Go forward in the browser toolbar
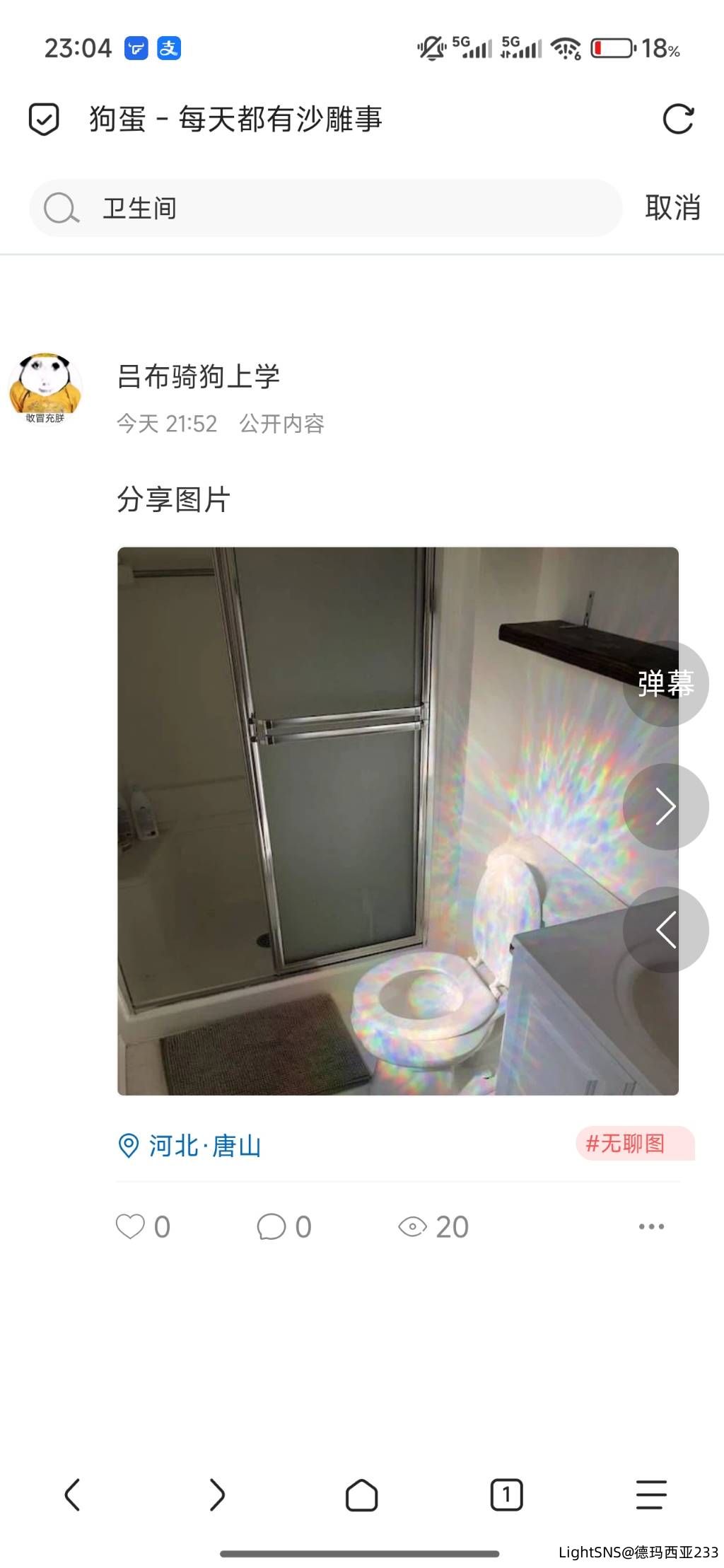Screen dimensions: 724x1568 click(217, 1494)
